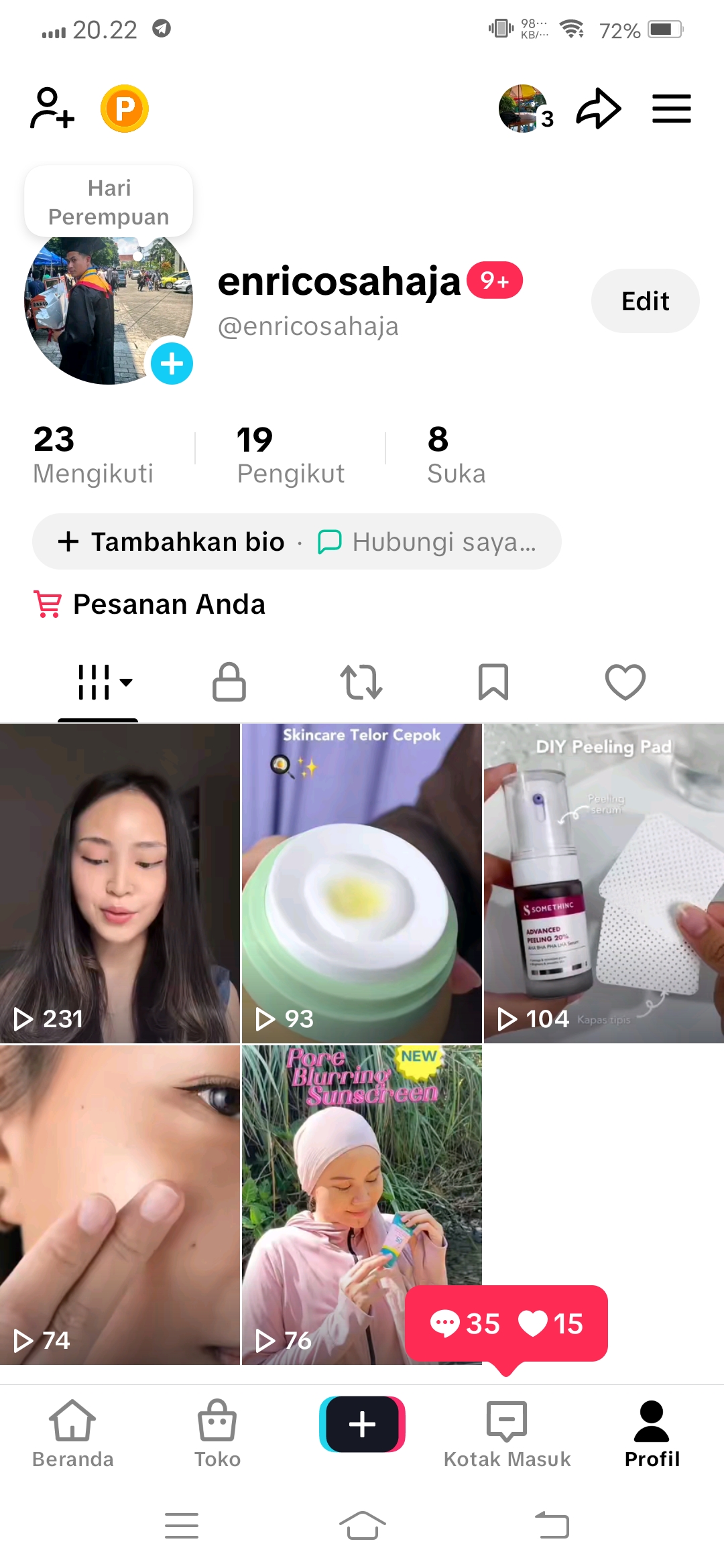Open the add friends icon
This screenshot has width=724, height=1568.
52,108
